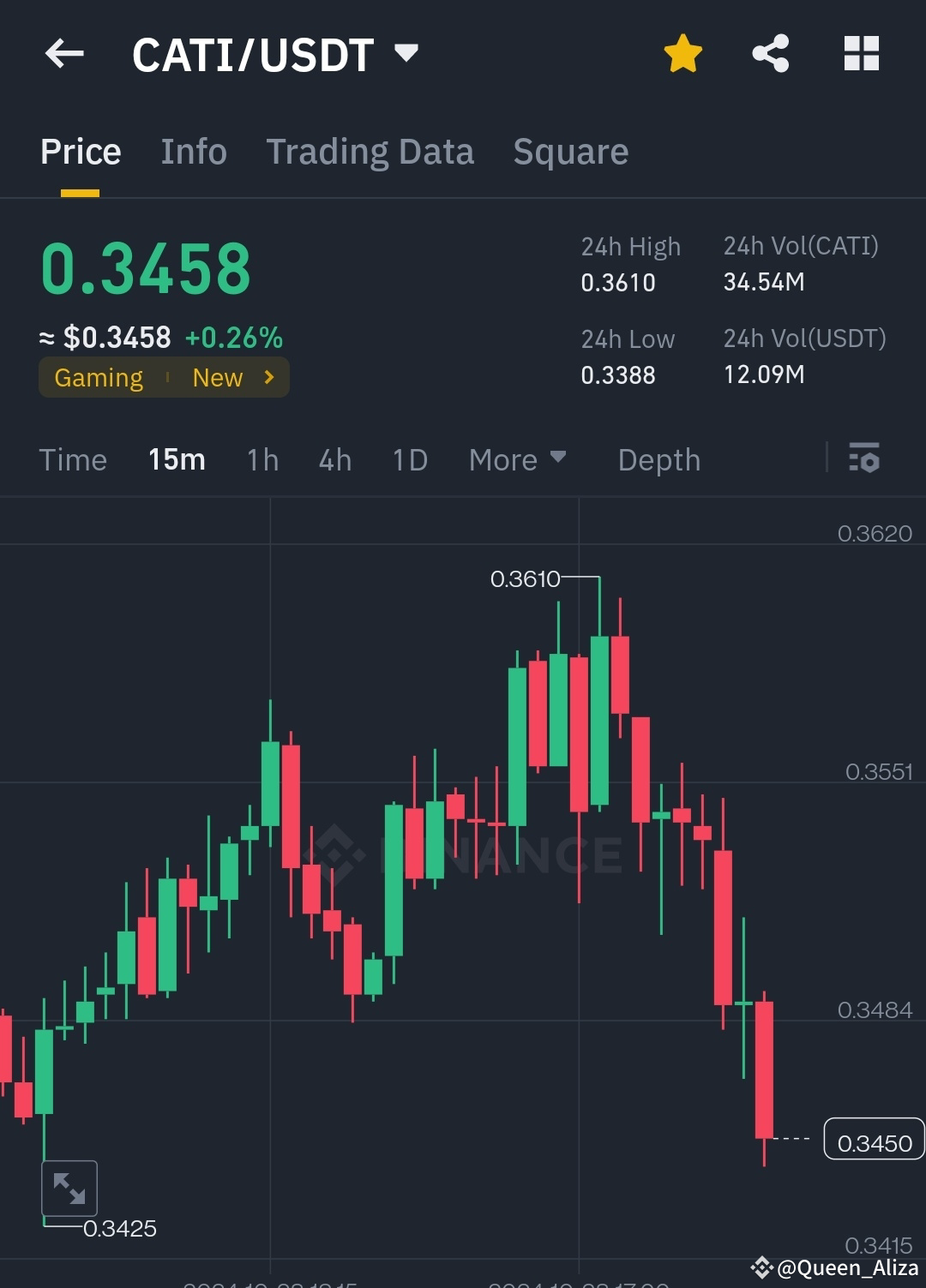Enable the 1D timeframe view

[x=409, y=460]
